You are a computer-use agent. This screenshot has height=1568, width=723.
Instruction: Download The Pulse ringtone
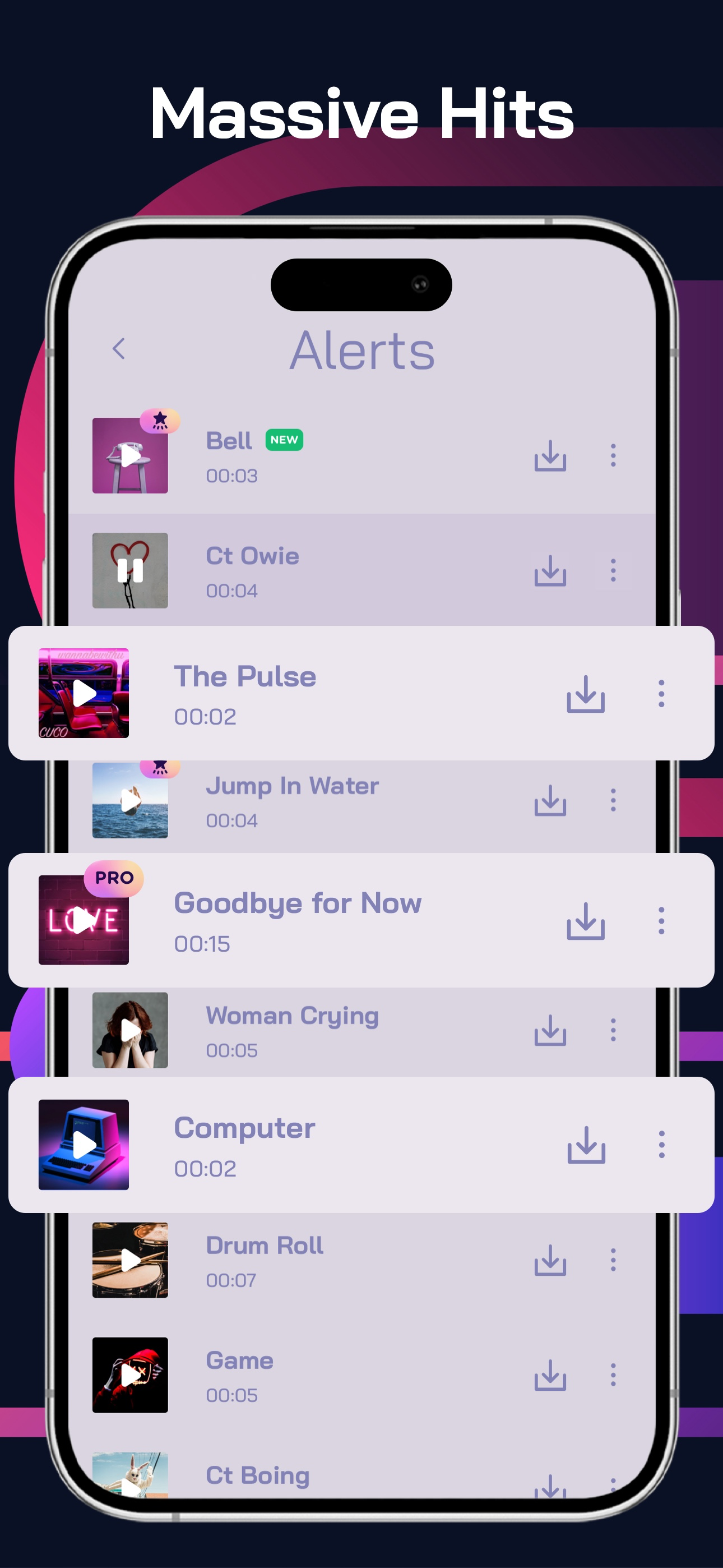pos(585,694)
